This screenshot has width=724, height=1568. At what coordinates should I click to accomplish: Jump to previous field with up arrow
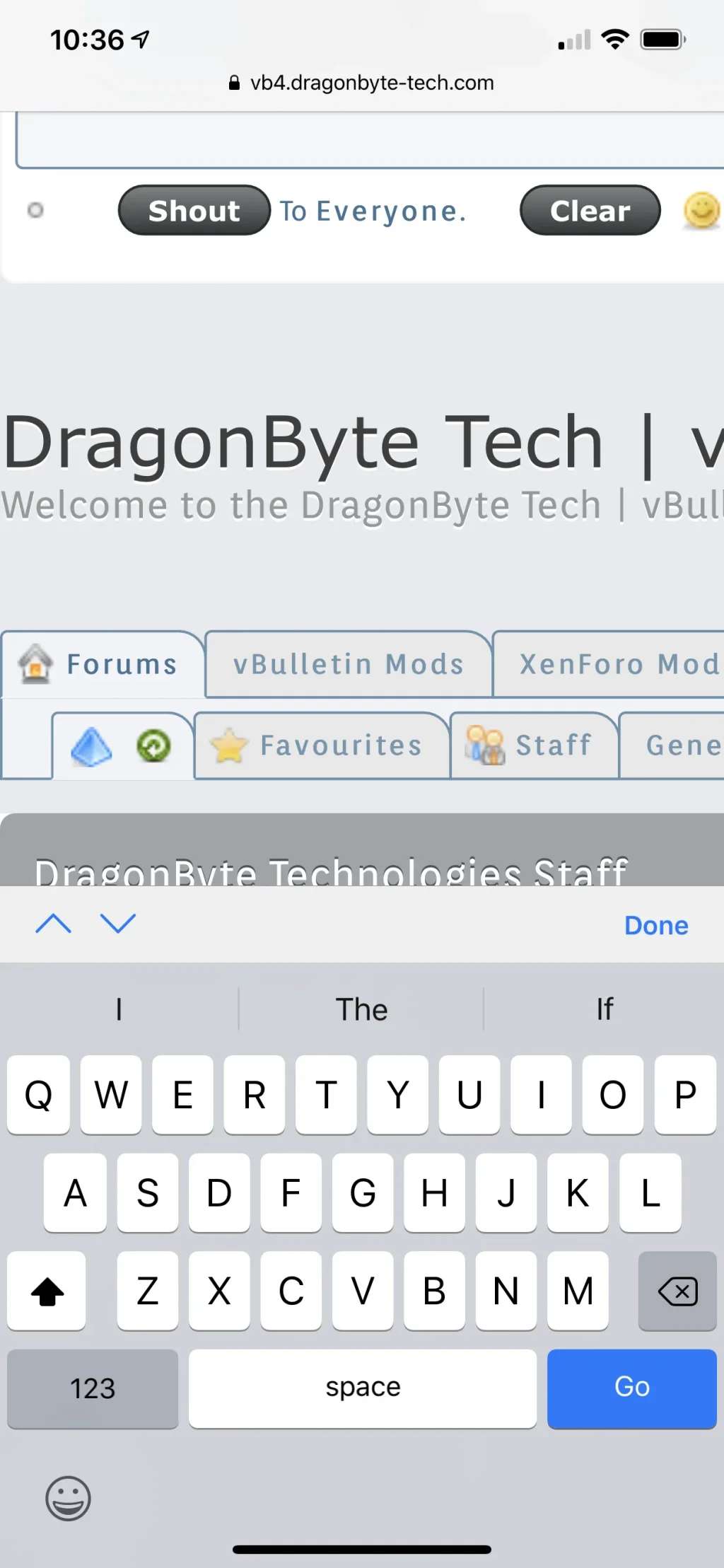pyautogui.click(x=53, y=924)
